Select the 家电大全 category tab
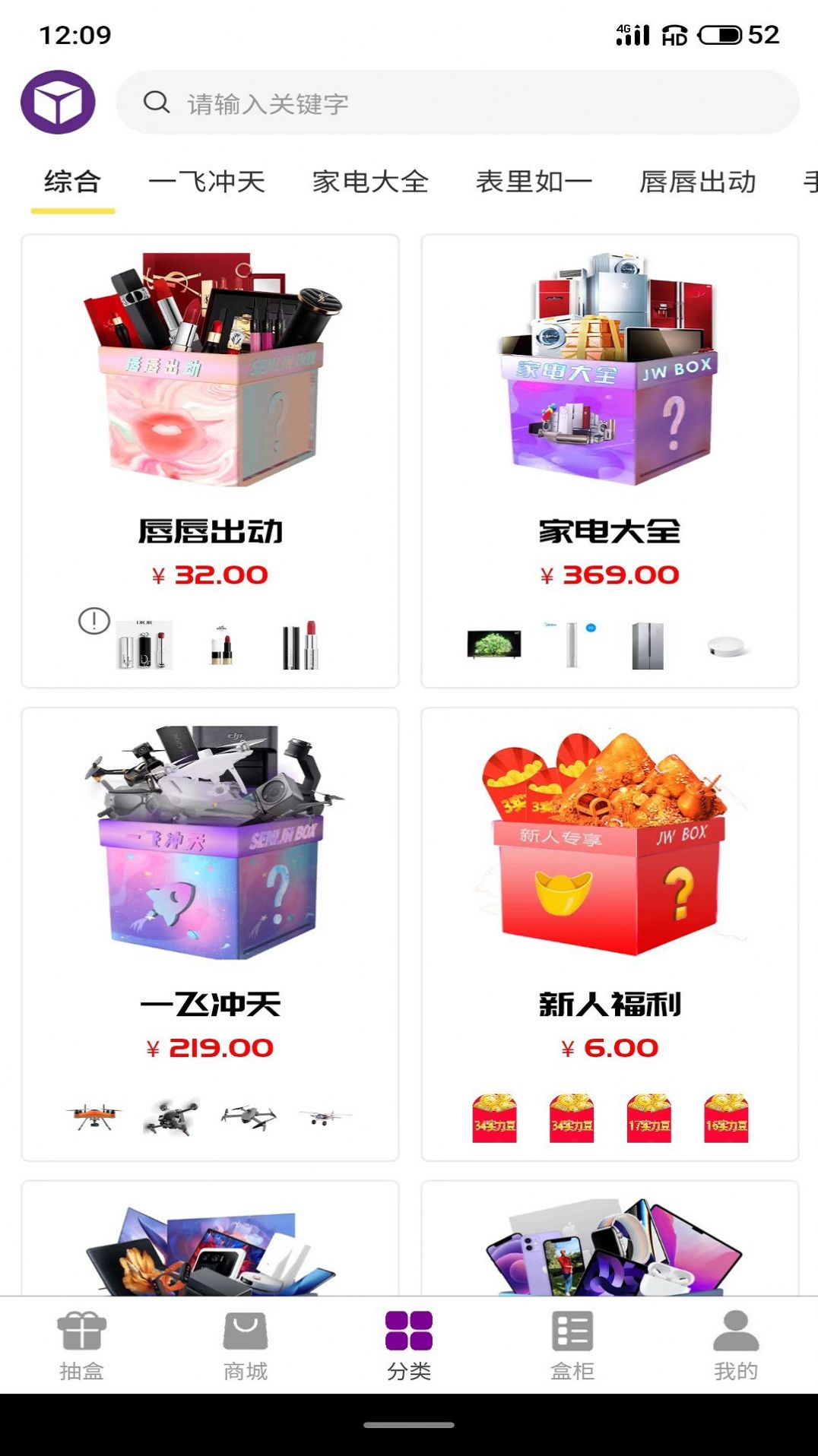Image resolution: width=818 pixels, height=1456 pixels. (x=370, y=182)
